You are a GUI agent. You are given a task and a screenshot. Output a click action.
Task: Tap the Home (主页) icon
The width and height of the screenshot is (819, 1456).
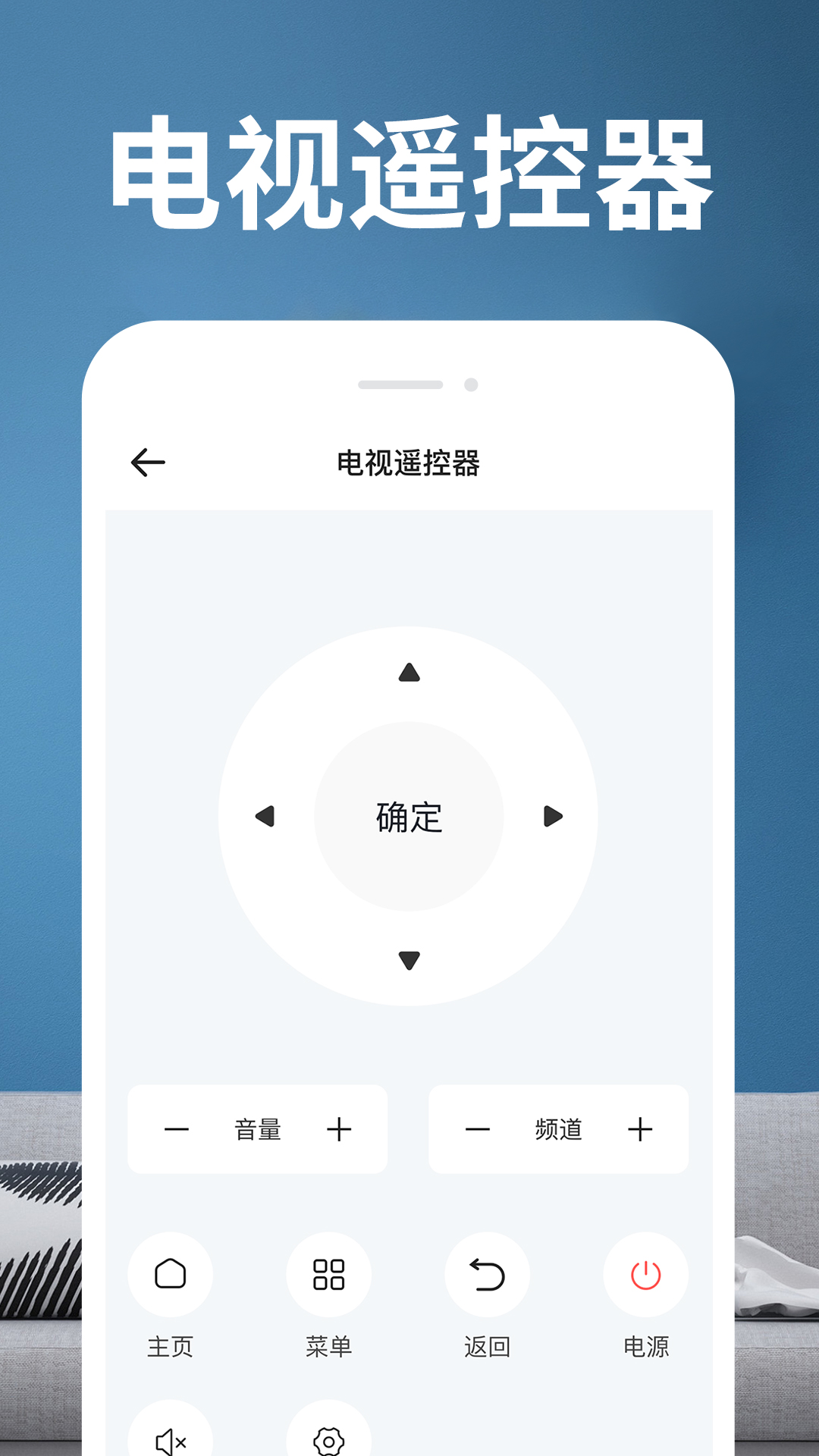171,1276
